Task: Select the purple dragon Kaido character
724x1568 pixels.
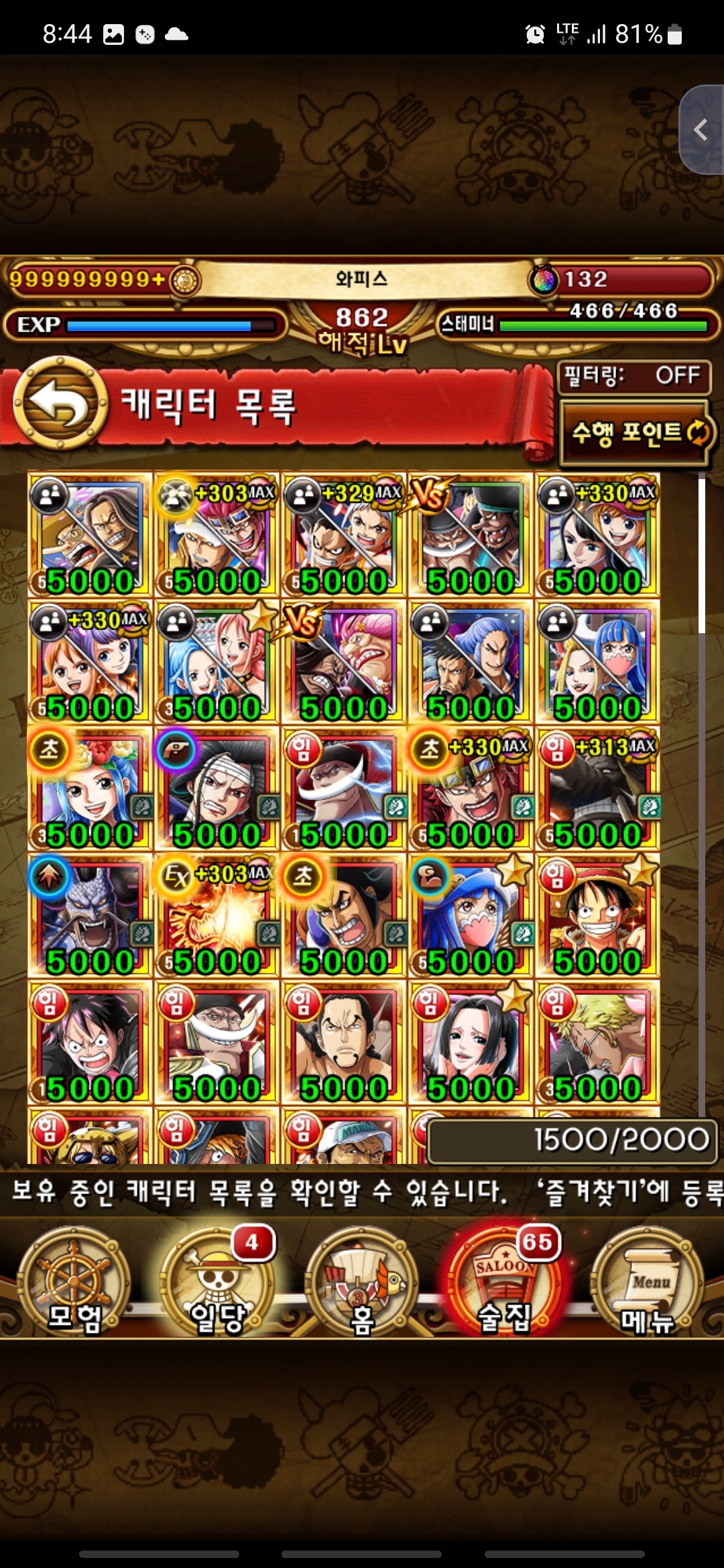Action: pos(90,915)
